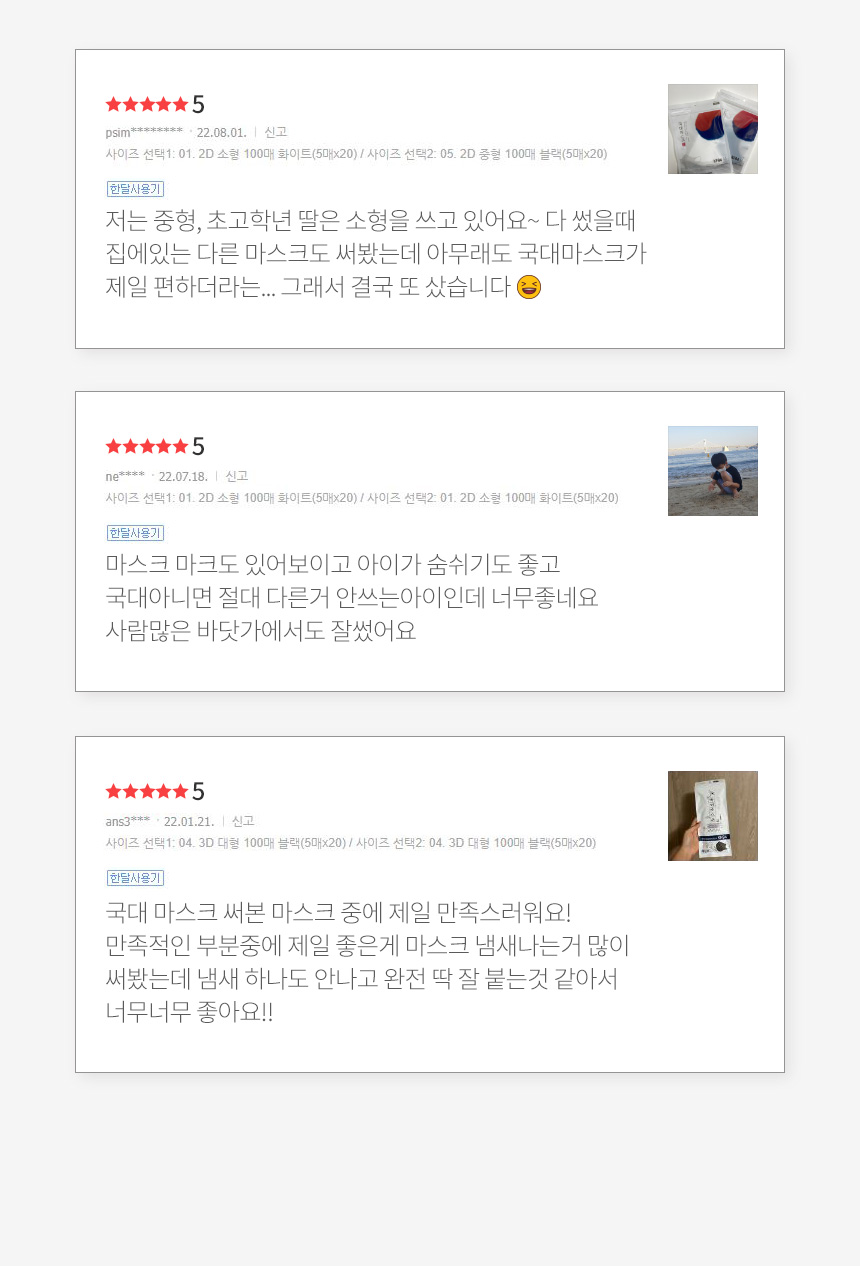The width and height of the screenshot is (860, 1266).
Task: Click the fourth star in the bottom review
Action: click(164, 791)
